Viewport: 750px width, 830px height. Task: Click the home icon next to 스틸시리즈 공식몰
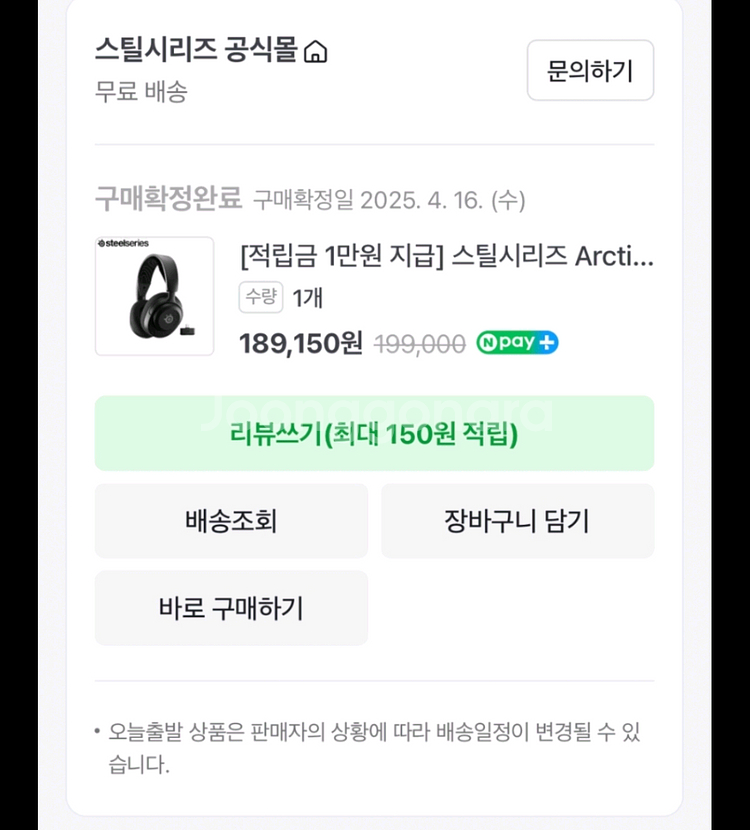[x=313, y=49]
